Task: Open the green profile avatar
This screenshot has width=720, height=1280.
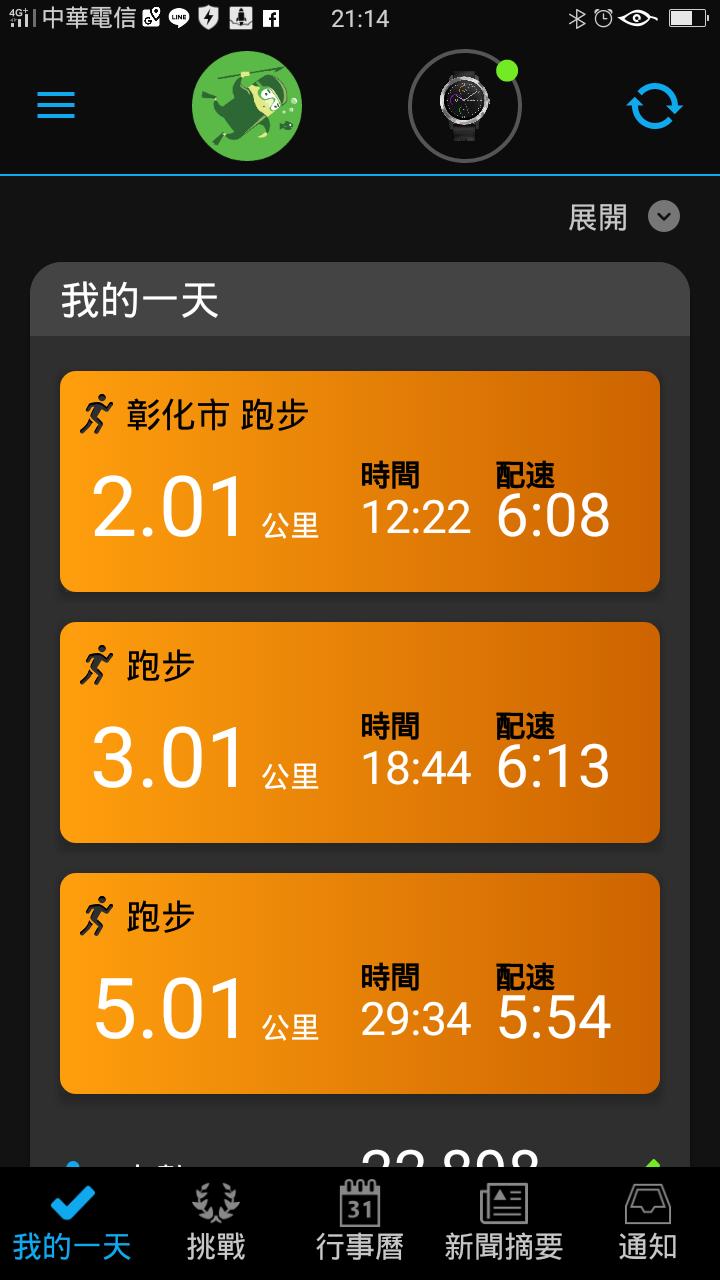Action: click(x=247, y=106)
